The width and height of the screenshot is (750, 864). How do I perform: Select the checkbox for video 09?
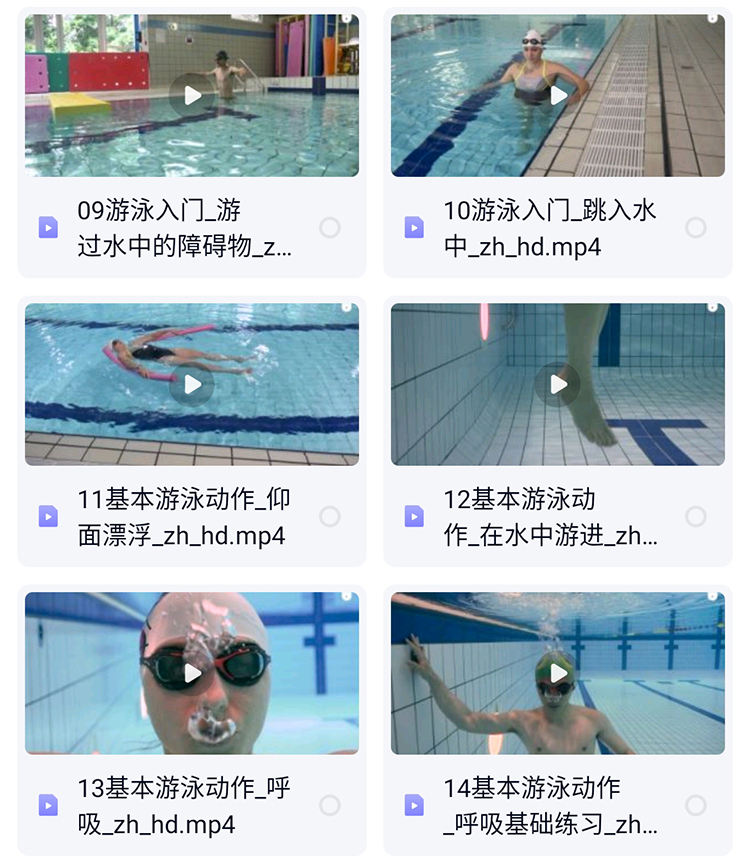tap(331, 227)
